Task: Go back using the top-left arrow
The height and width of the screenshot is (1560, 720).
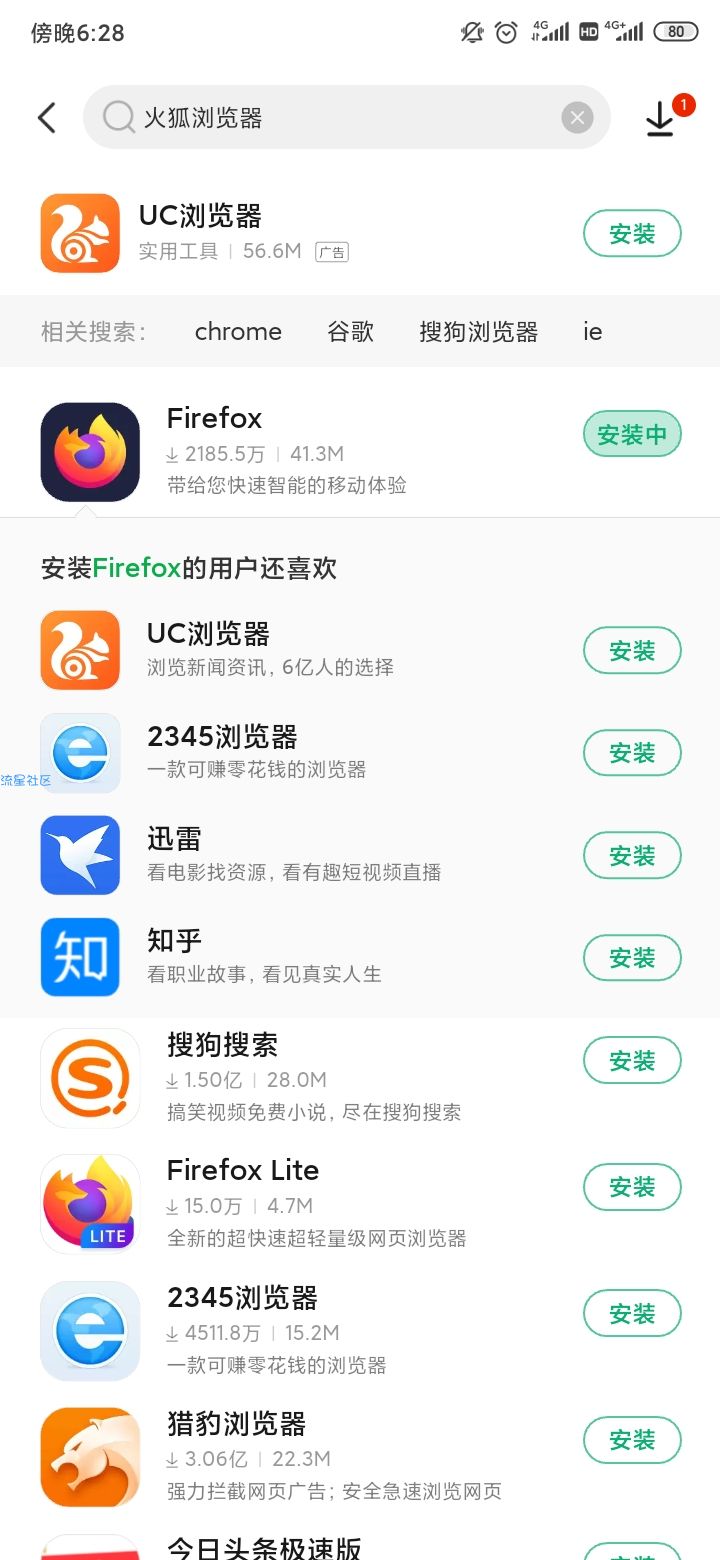Action: pos(46,118)
